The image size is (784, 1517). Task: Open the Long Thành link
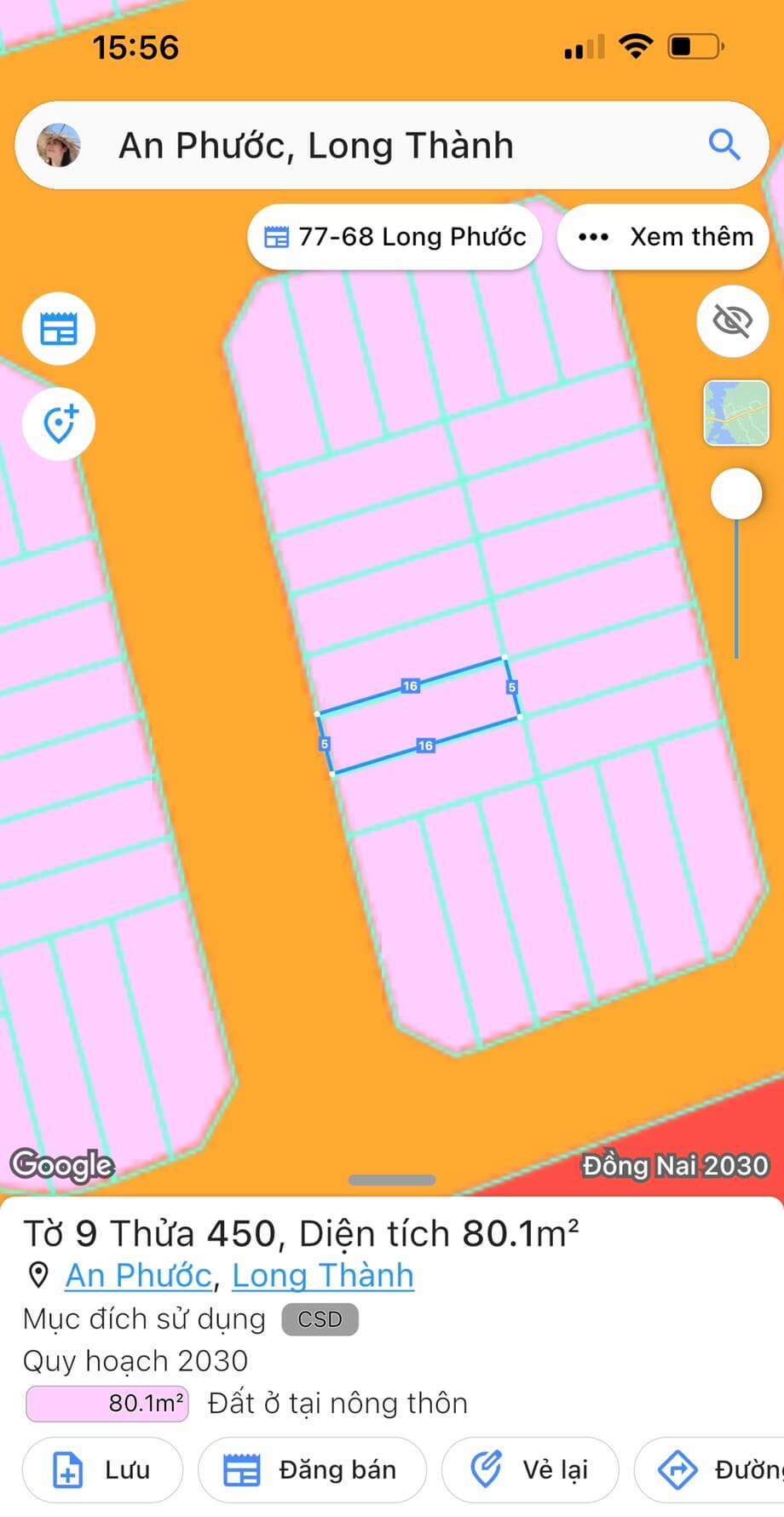[323, 1276]
